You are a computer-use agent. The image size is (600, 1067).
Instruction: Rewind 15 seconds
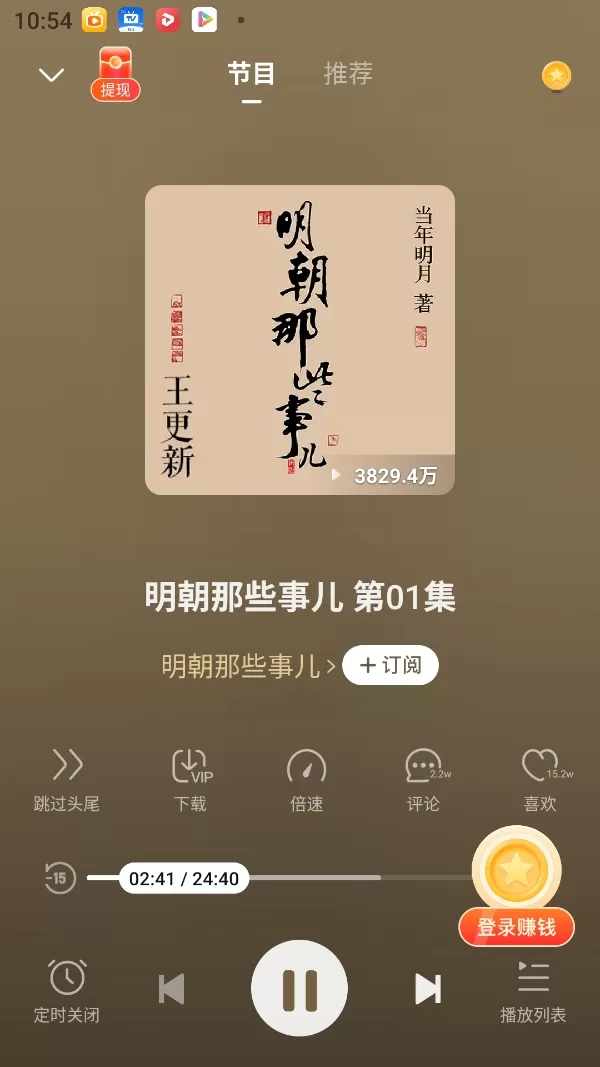click(60, 878)
